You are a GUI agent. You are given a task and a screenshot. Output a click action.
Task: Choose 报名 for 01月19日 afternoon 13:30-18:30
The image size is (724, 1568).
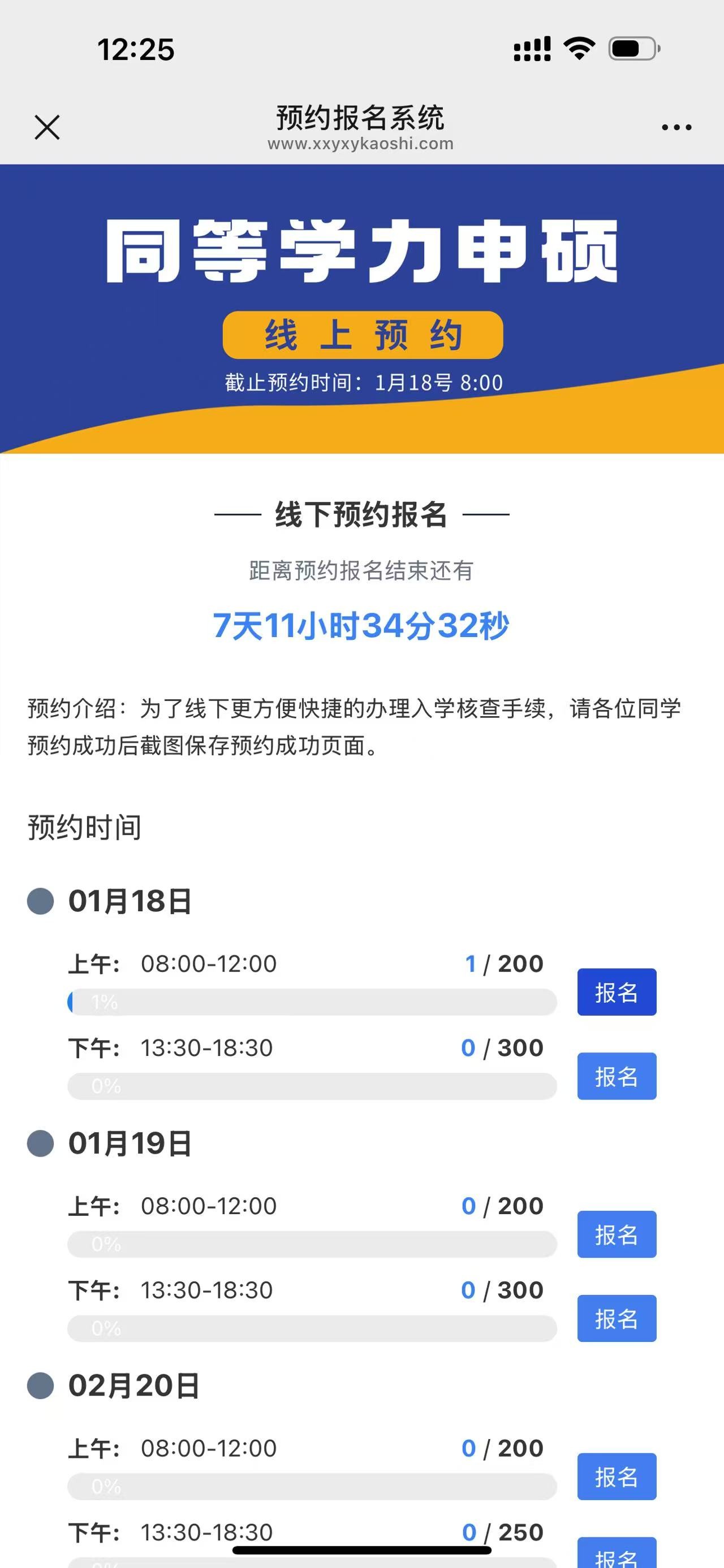[x=616, y=1318]
